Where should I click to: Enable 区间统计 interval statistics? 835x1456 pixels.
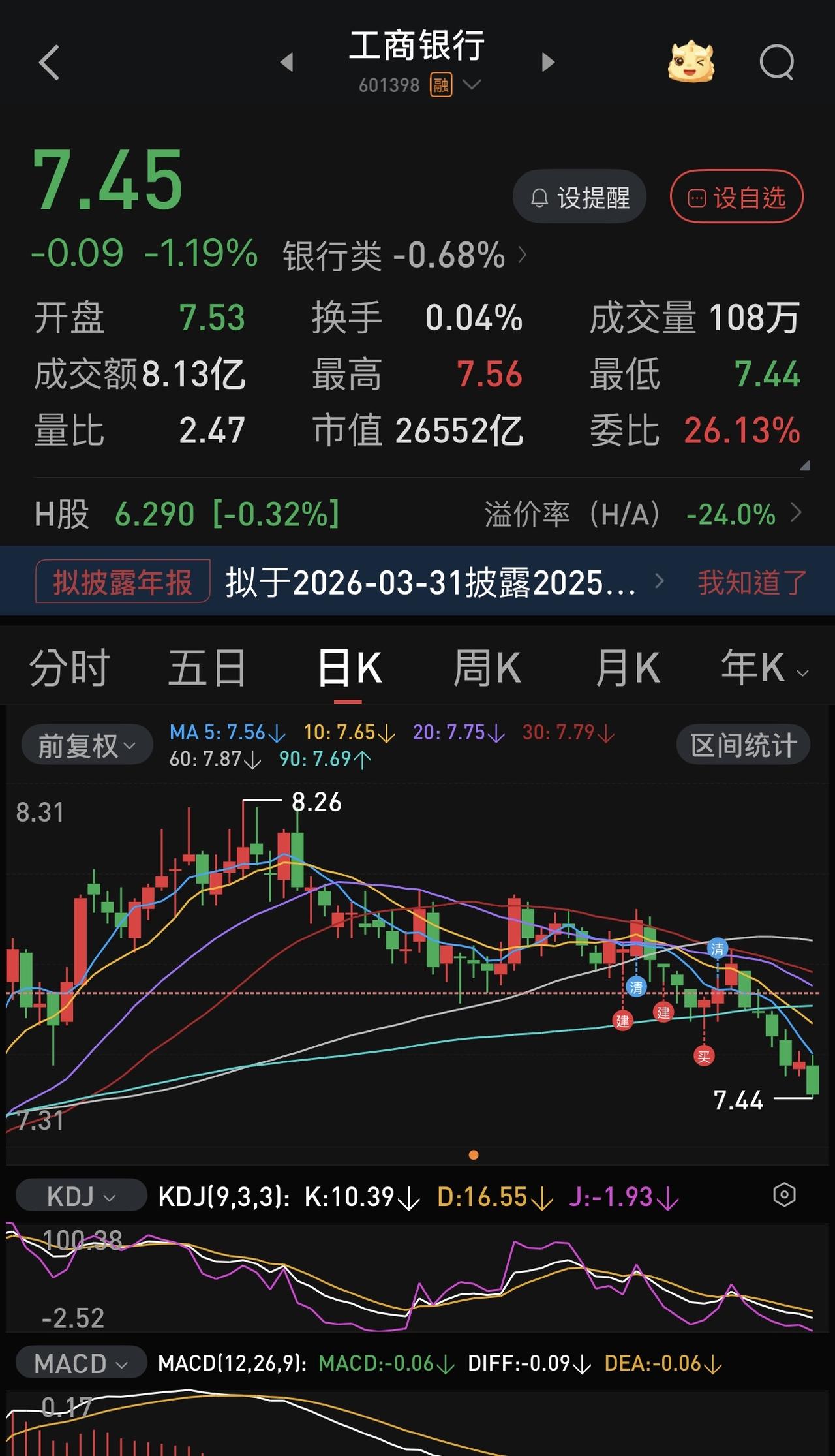[x=742, y=743]
